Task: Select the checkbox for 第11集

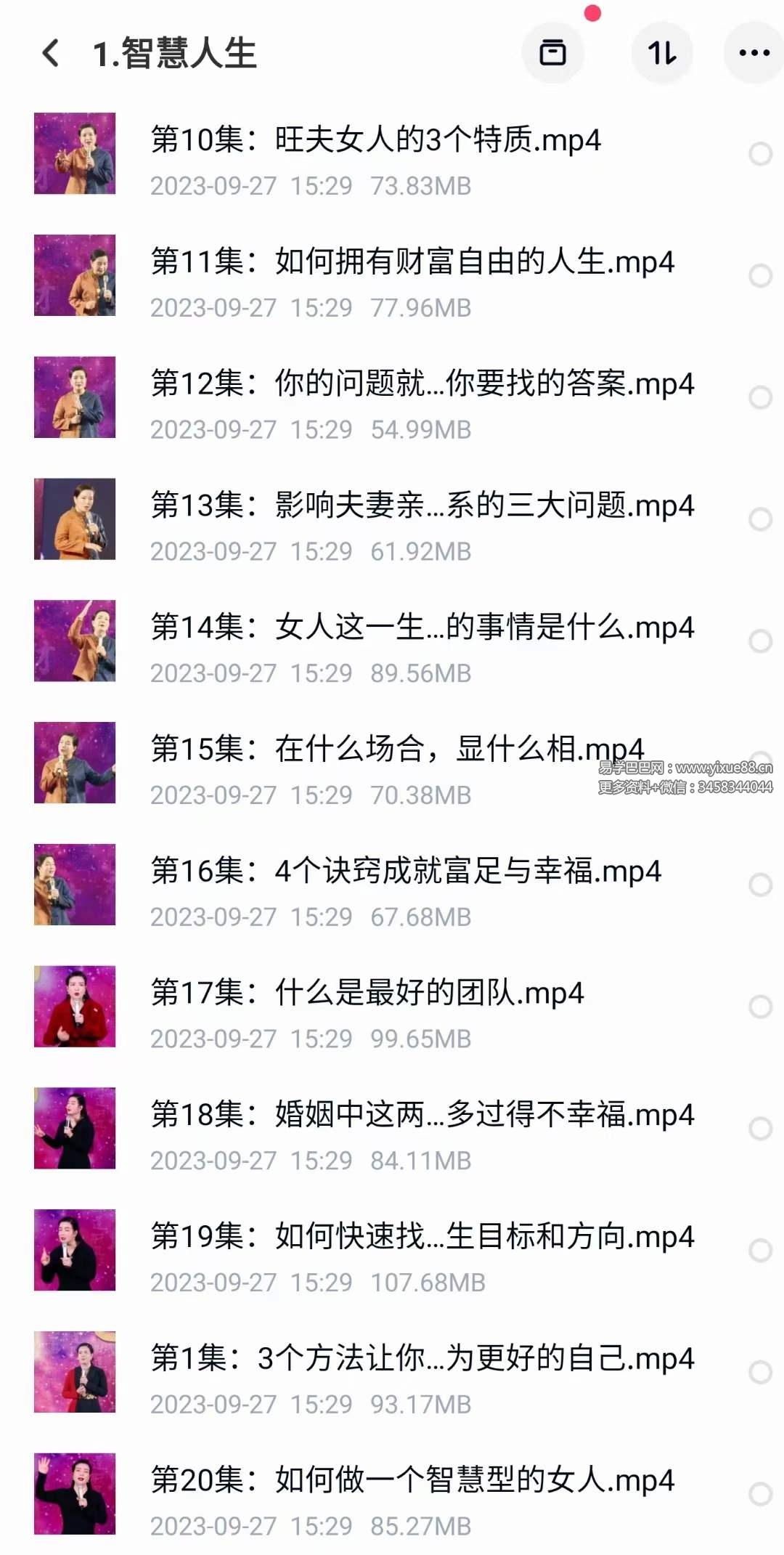Action: 760,276
